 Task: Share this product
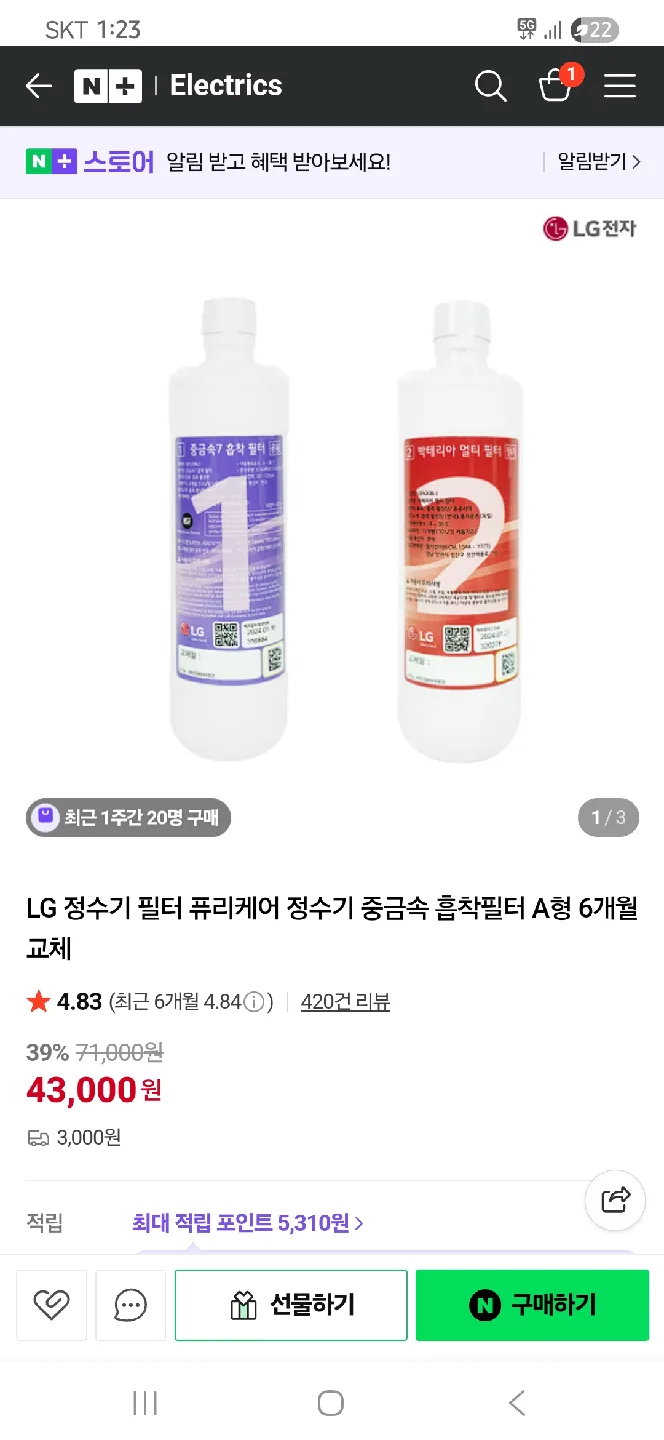[616, 1199]
